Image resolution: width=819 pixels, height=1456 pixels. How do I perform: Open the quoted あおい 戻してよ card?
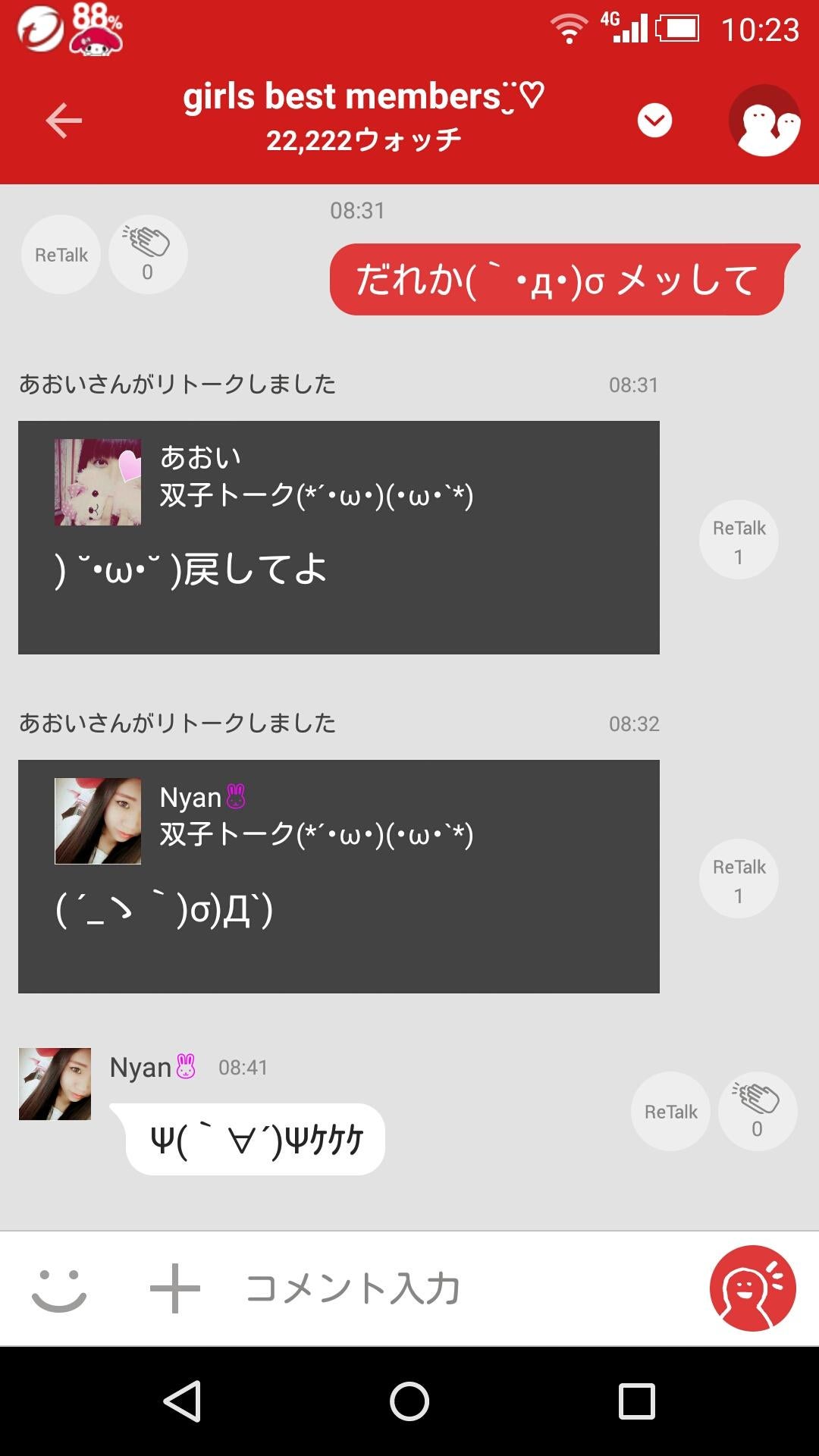coord(338,537)
